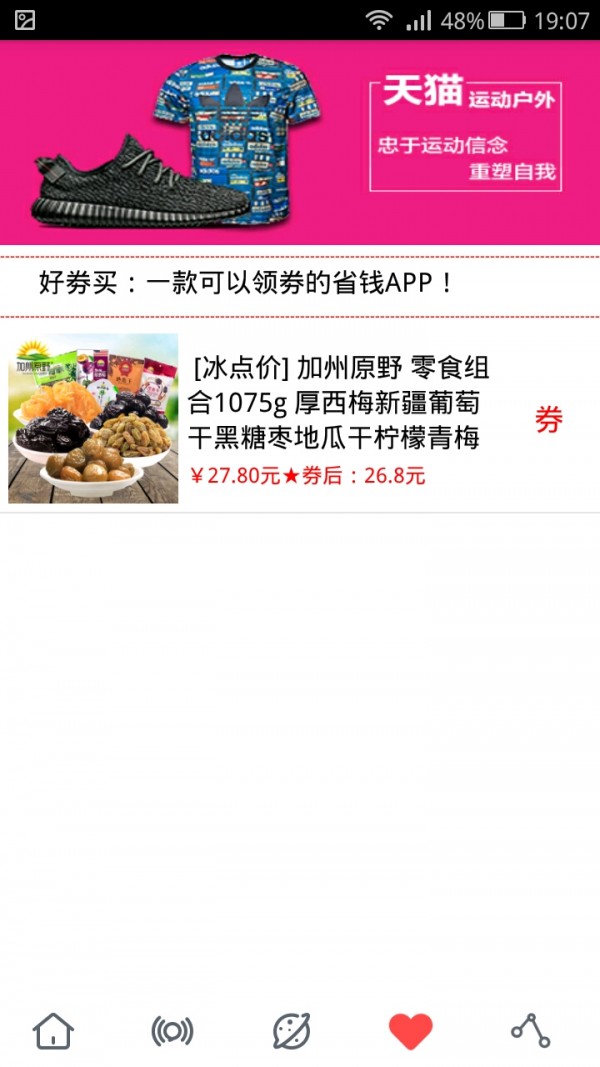
Task: Go to the home tab
Action: (53, 1030)
